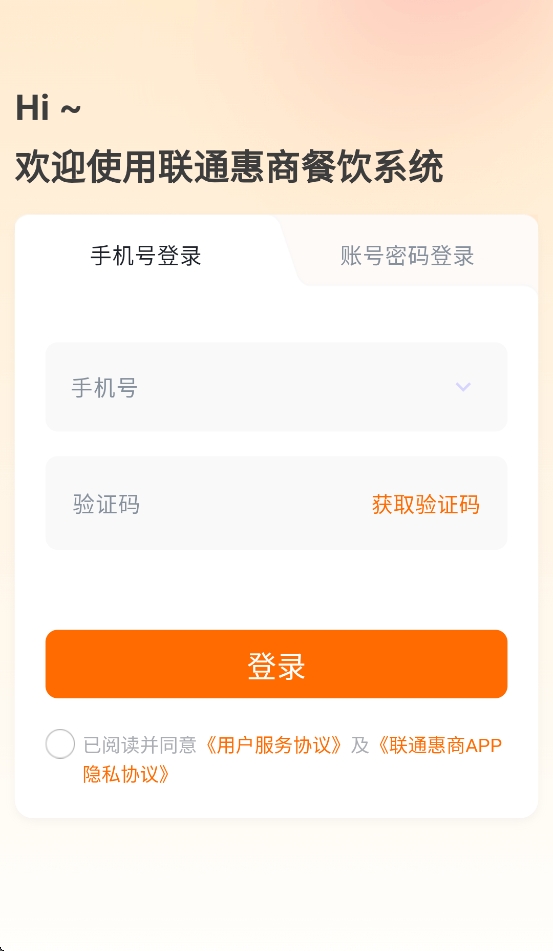Open the 《联通惠商APP隐私协议》 link
The image size is (553, 951).
click(x=292, y=759)
